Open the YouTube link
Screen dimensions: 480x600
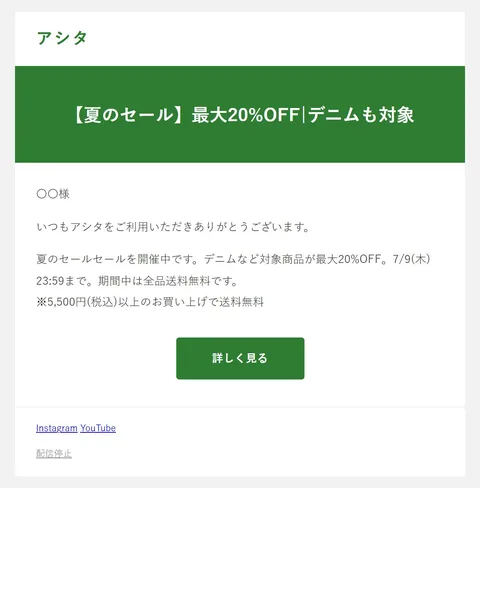click(x=98, y=428)
